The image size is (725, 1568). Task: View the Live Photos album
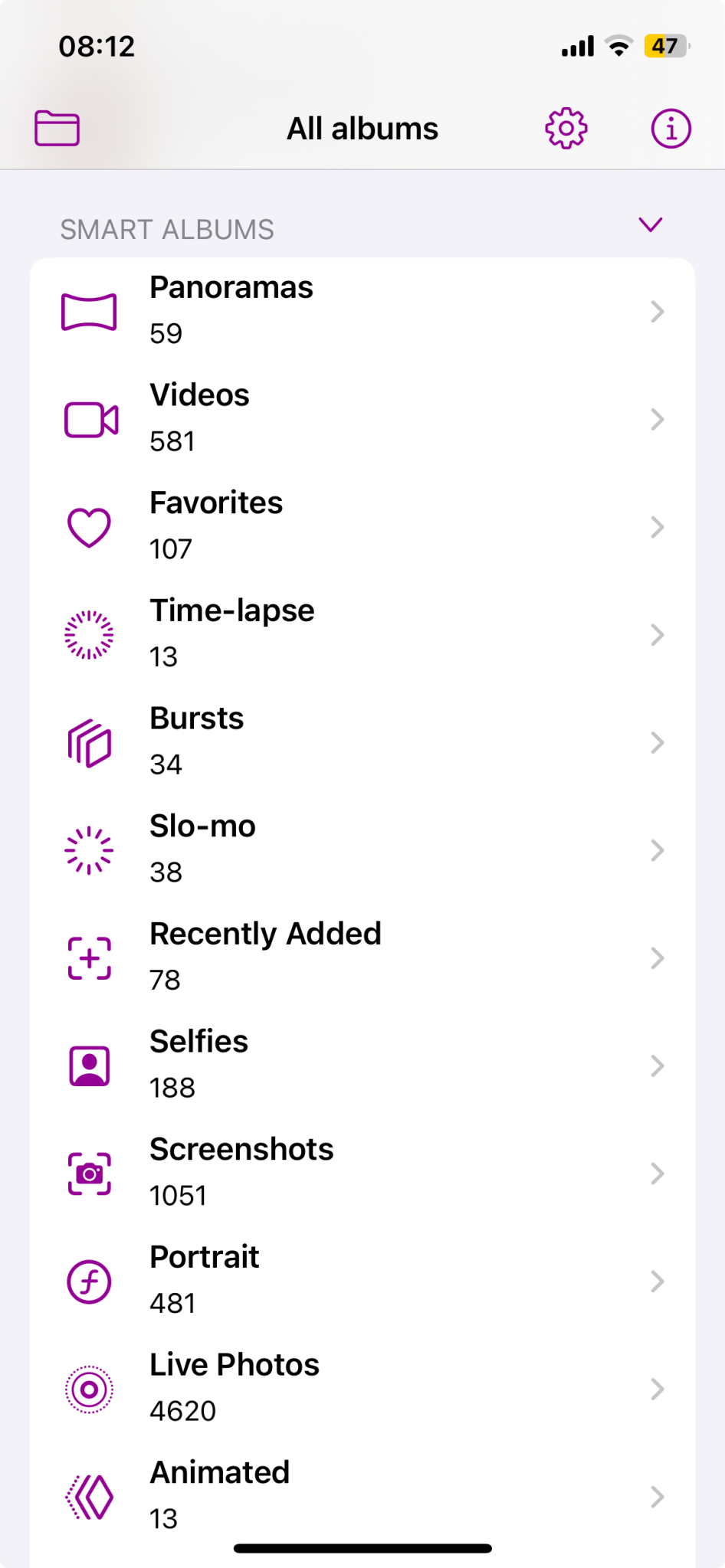click(x=362, y=1389)
